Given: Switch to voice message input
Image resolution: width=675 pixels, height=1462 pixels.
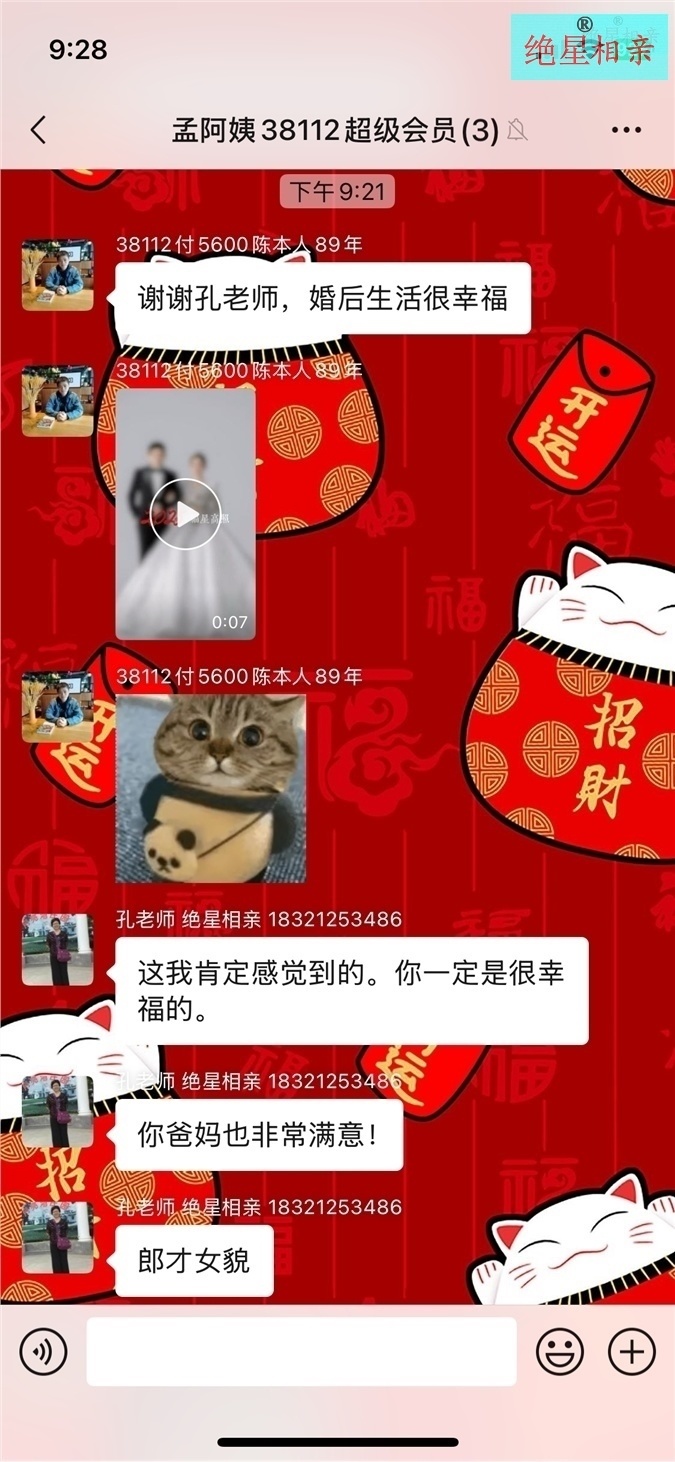Looking at the screenshot, I should coord(44,1352).
